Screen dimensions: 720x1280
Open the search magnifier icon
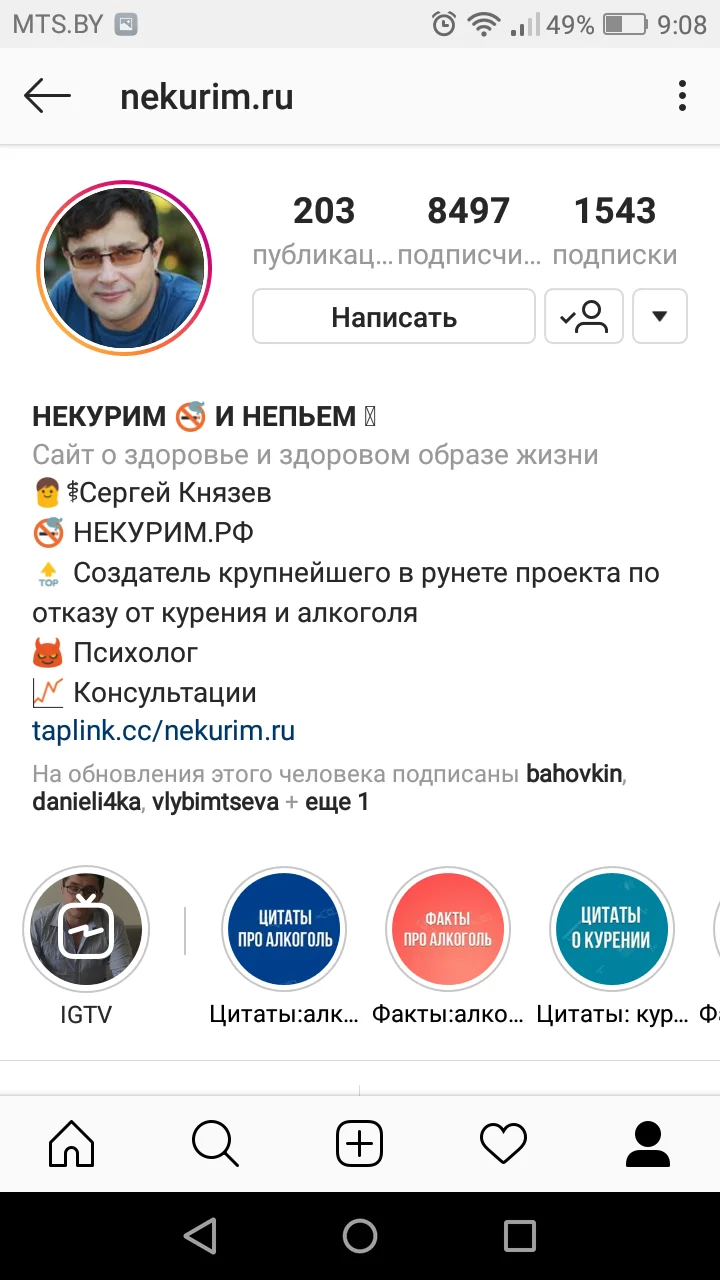click(215, 1143)
